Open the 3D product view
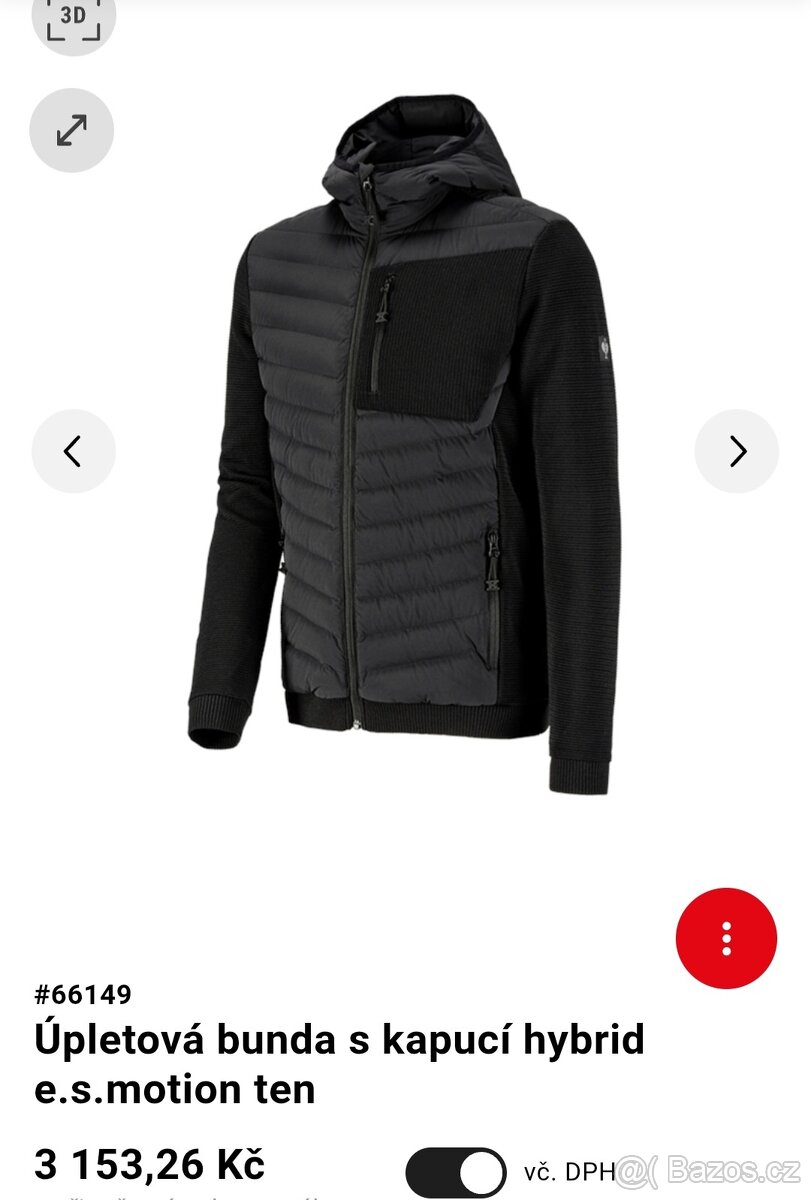811x1200 pixels. click(73, 18)
